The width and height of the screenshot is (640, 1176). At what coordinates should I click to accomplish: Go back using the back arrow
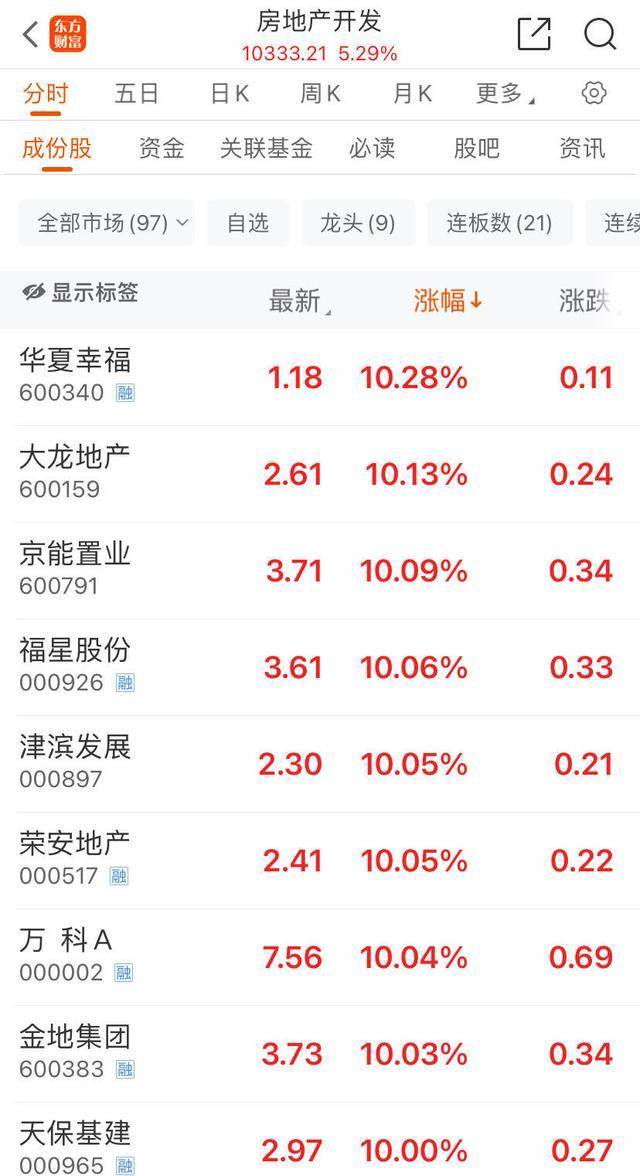tap(30, 35)
